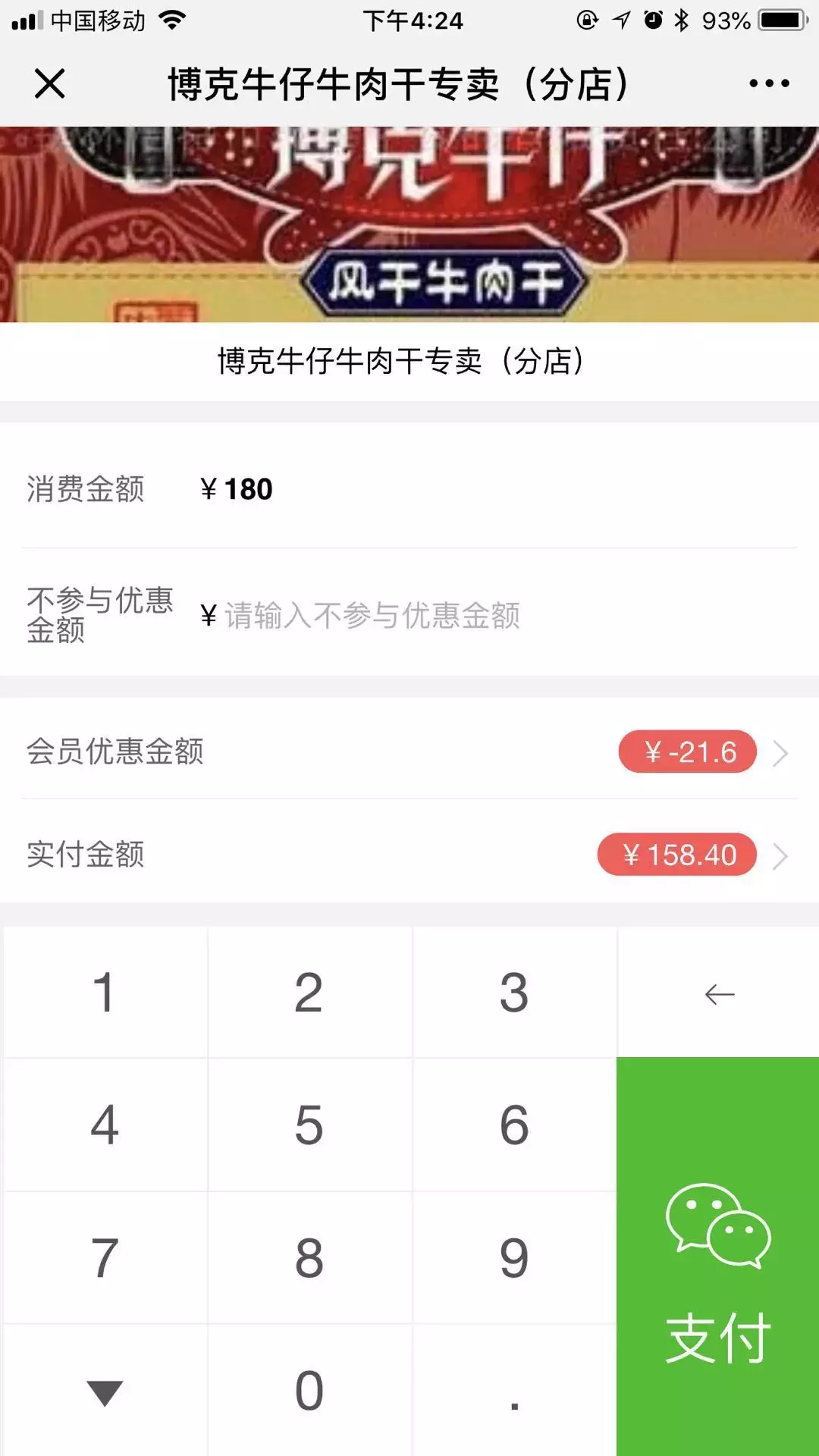This screenshot has width=819, height=1456.
Task: Input digit 5
Action: (309, 1125)
